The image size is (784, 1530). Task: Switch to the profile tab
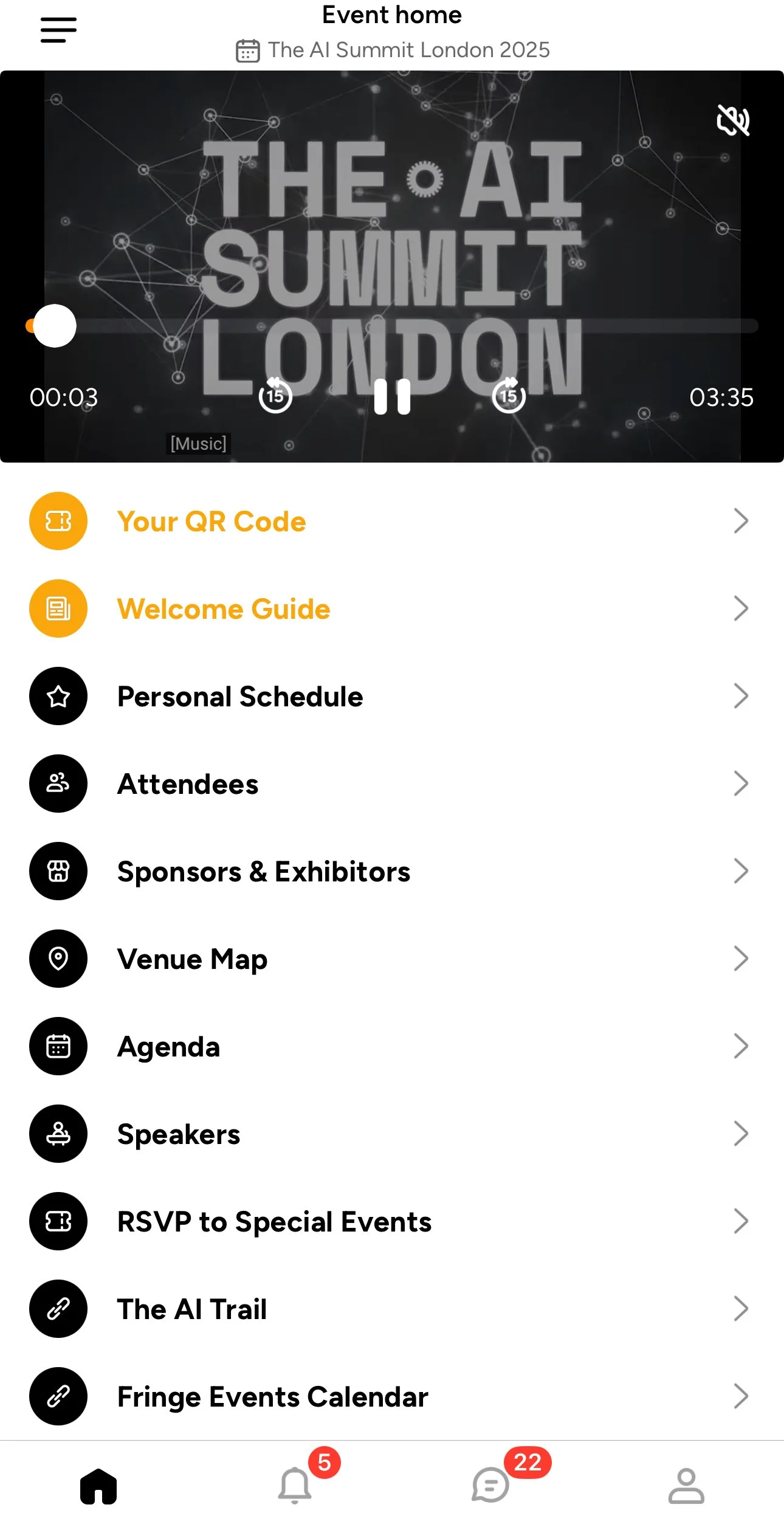686,1485
